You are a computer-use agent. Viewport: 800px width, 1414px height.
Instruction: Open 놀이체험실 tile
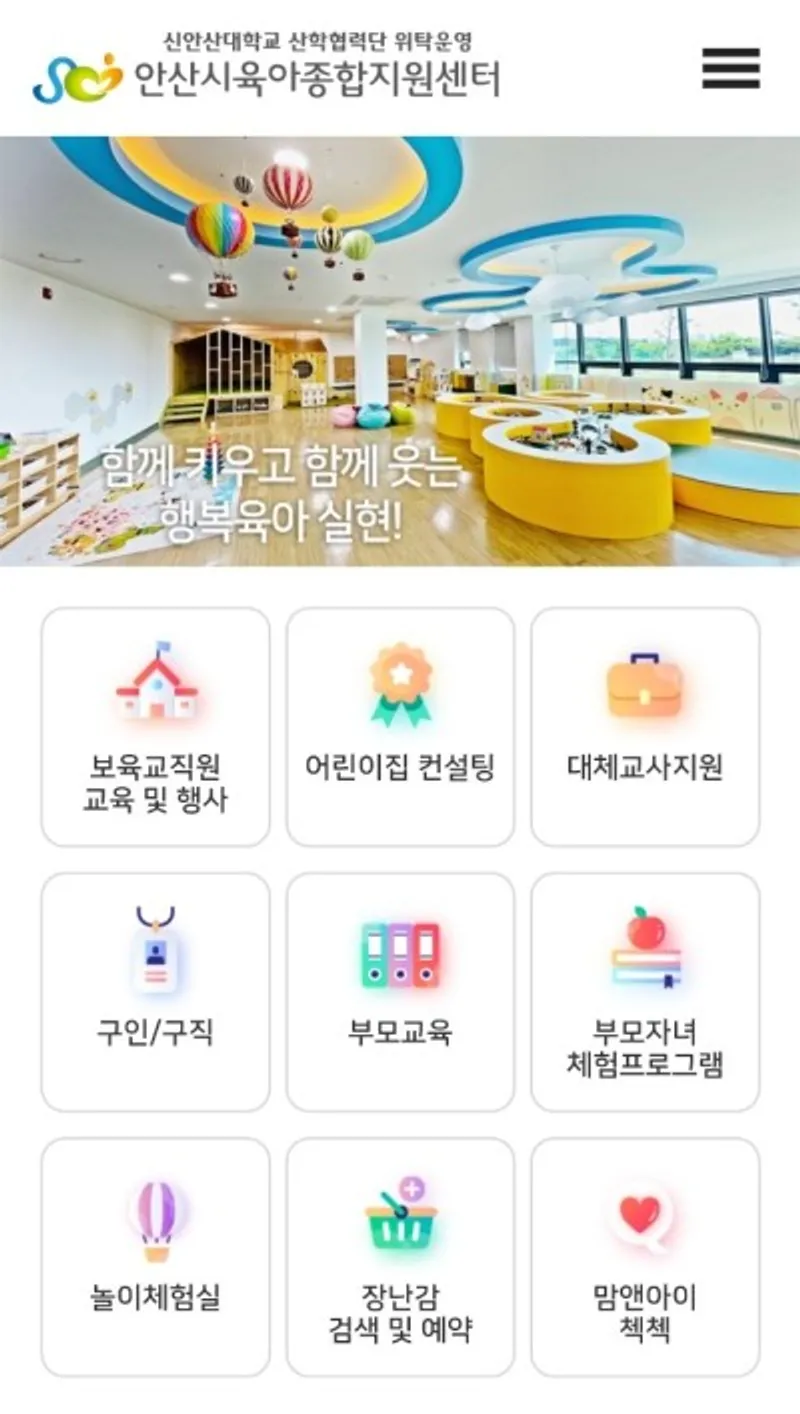pos(155,1257)
